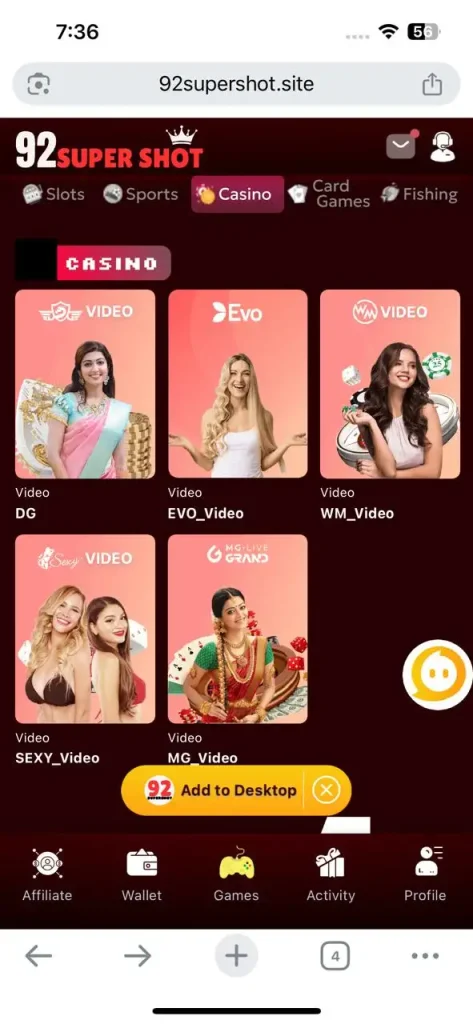Go to the Affiliate tab
Screen dimensions: 473x1024
point(47,875)
